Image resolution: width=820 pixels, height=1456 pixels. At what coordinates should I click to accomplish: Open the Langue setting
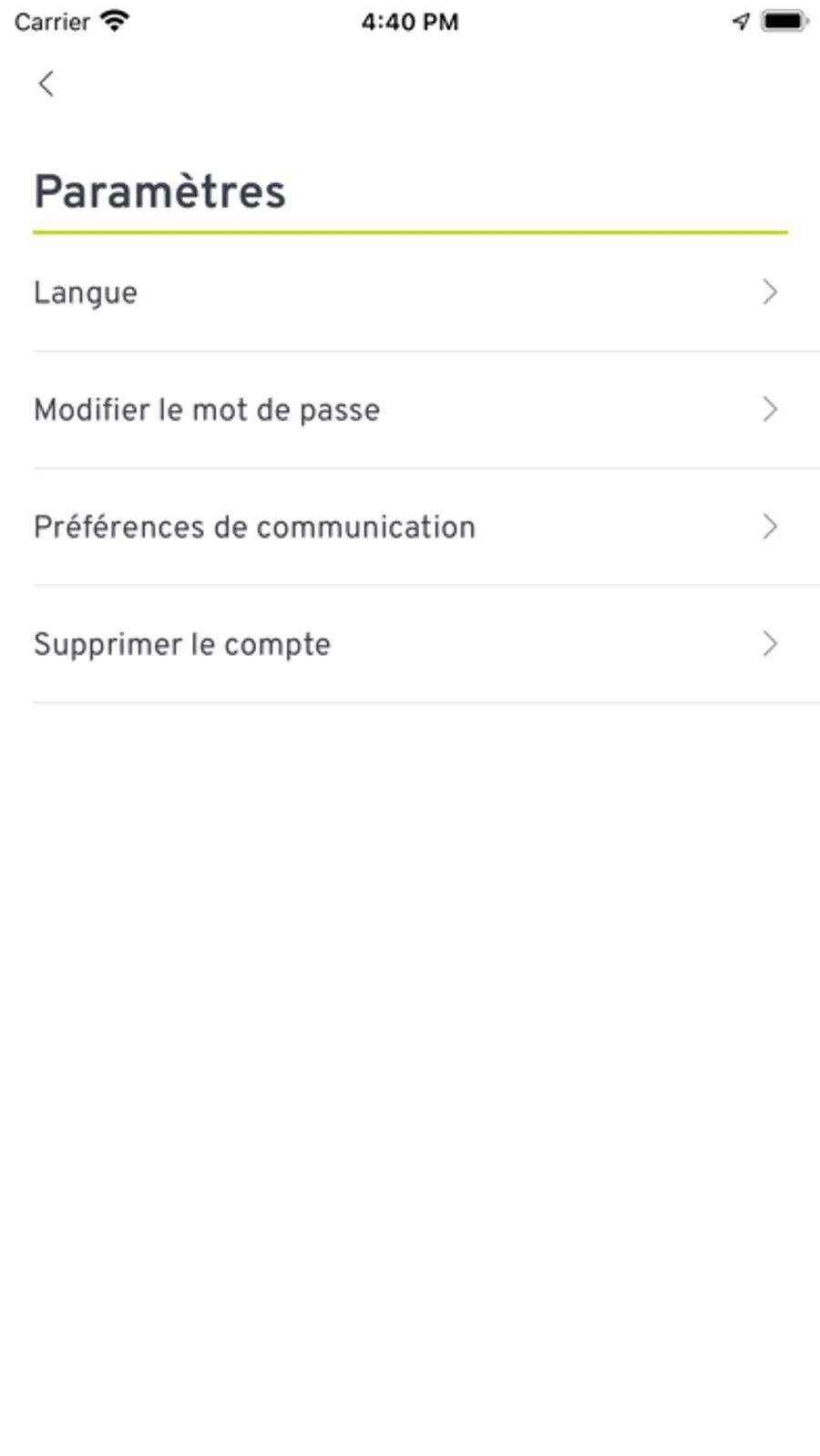tap(410, 292)
